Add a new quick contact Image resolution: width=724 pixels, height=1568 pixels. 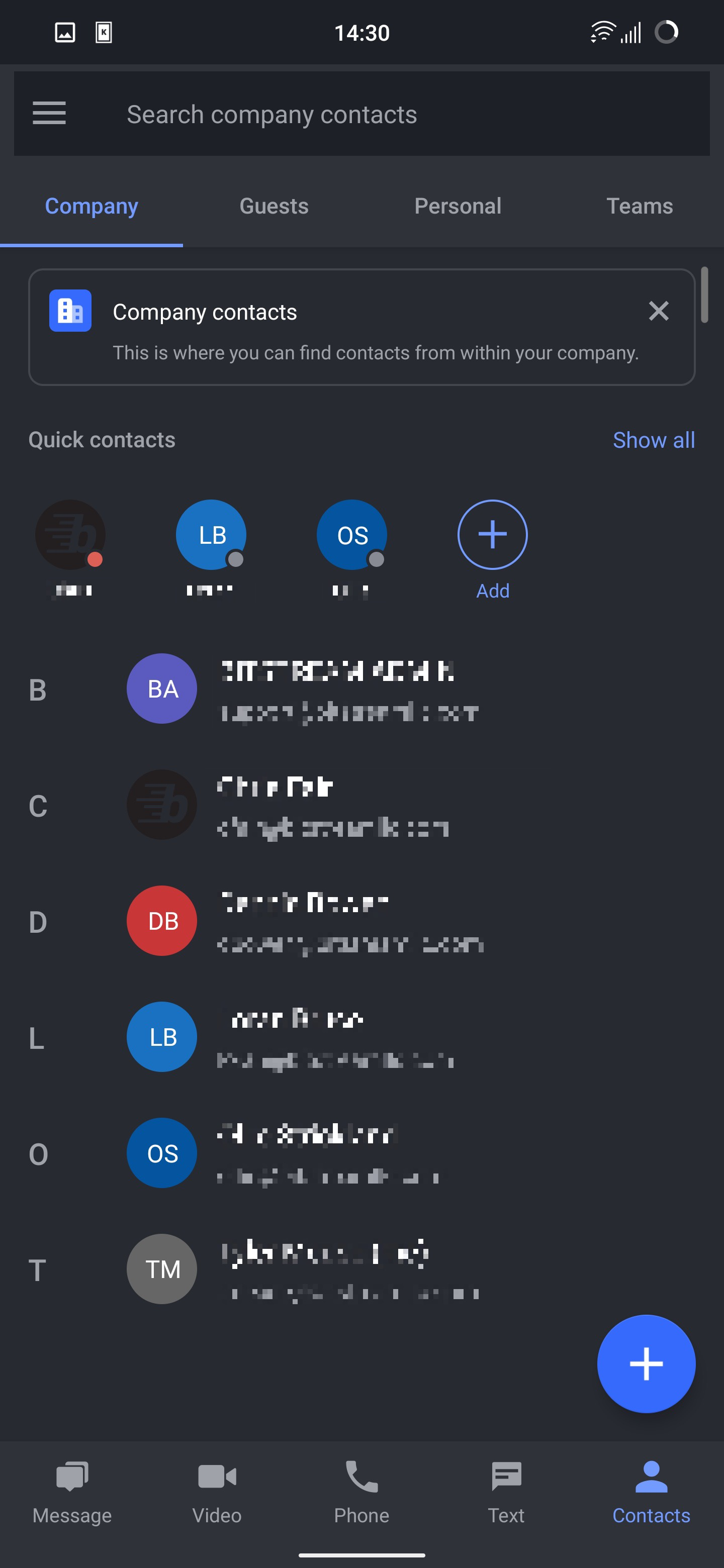point(492,535)
